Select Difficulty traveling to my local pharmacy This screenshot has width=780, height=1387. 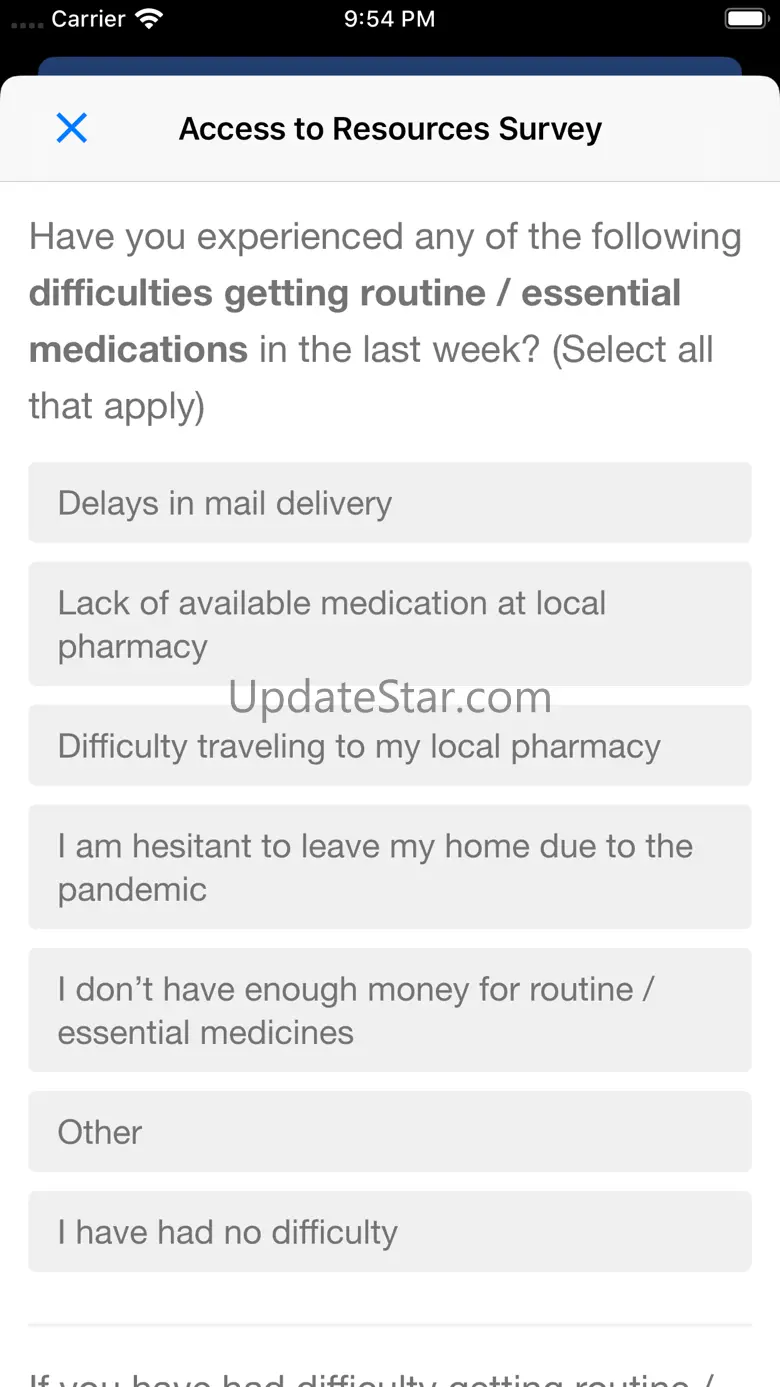[389, 746]
